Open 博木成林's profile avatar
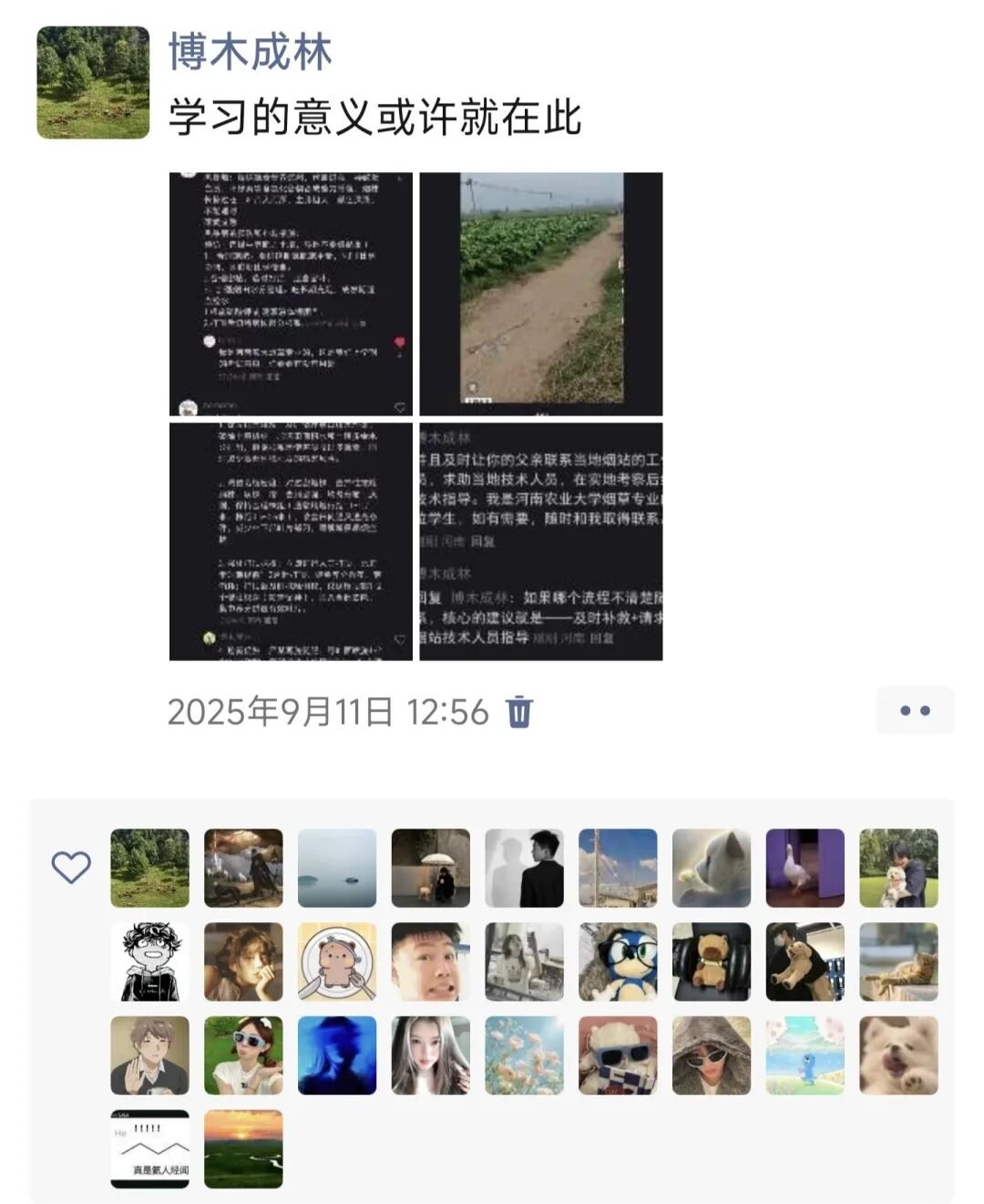The image size is (984, 1204). click(x=93, y=83)
